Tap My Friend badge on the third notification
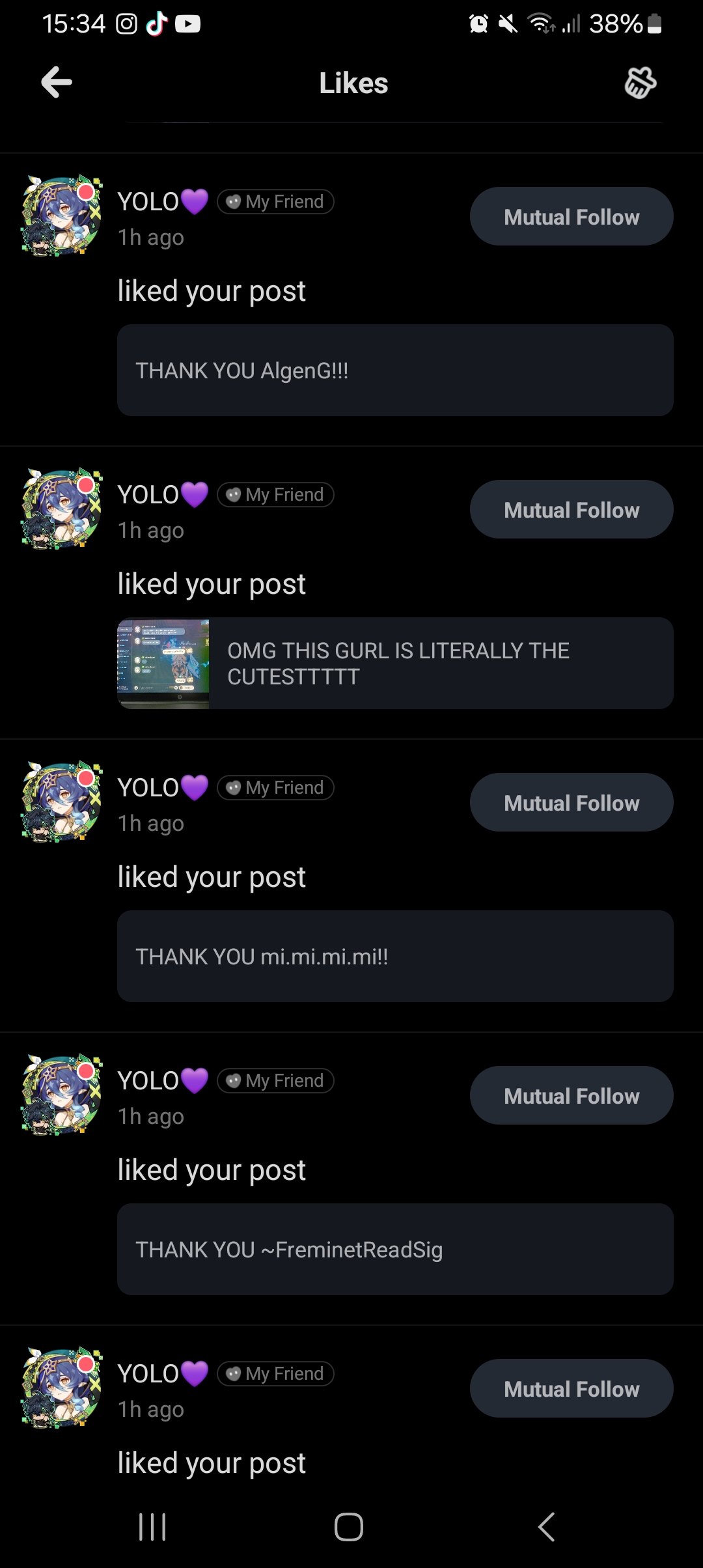 pos(275,787)
